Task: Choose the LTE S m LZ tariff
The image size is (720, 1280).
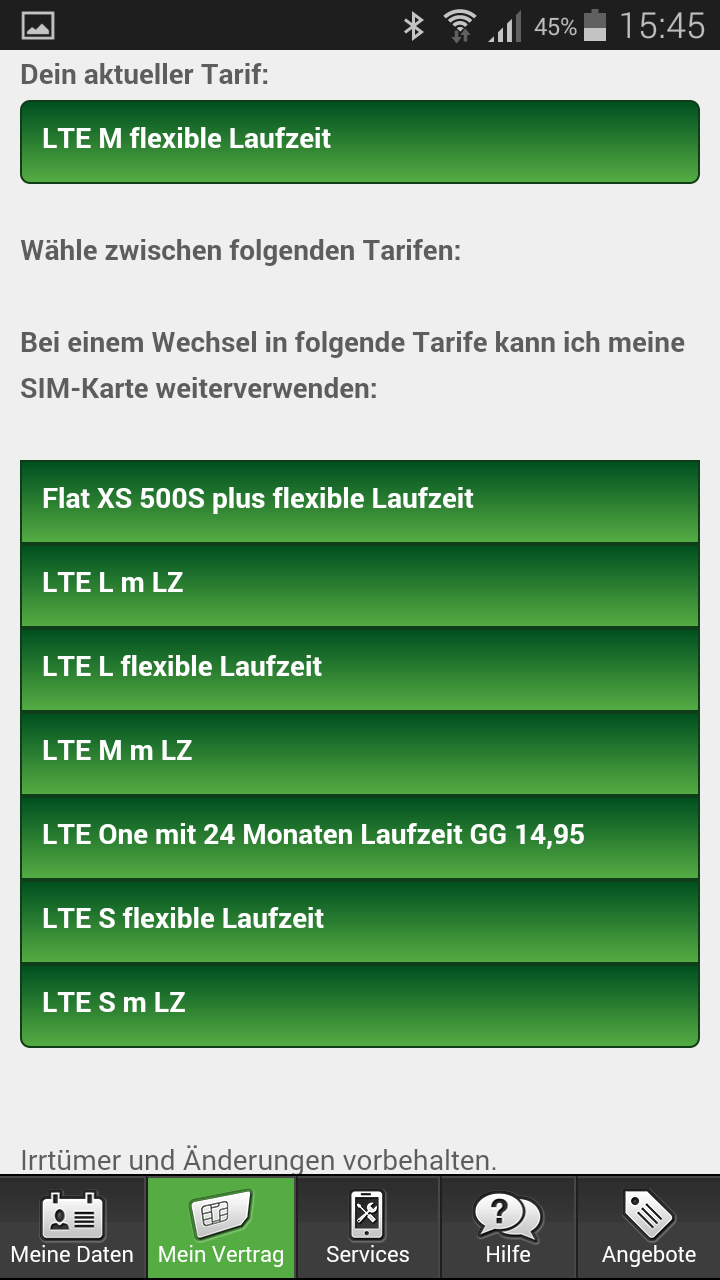Action: click(360, 1005)
